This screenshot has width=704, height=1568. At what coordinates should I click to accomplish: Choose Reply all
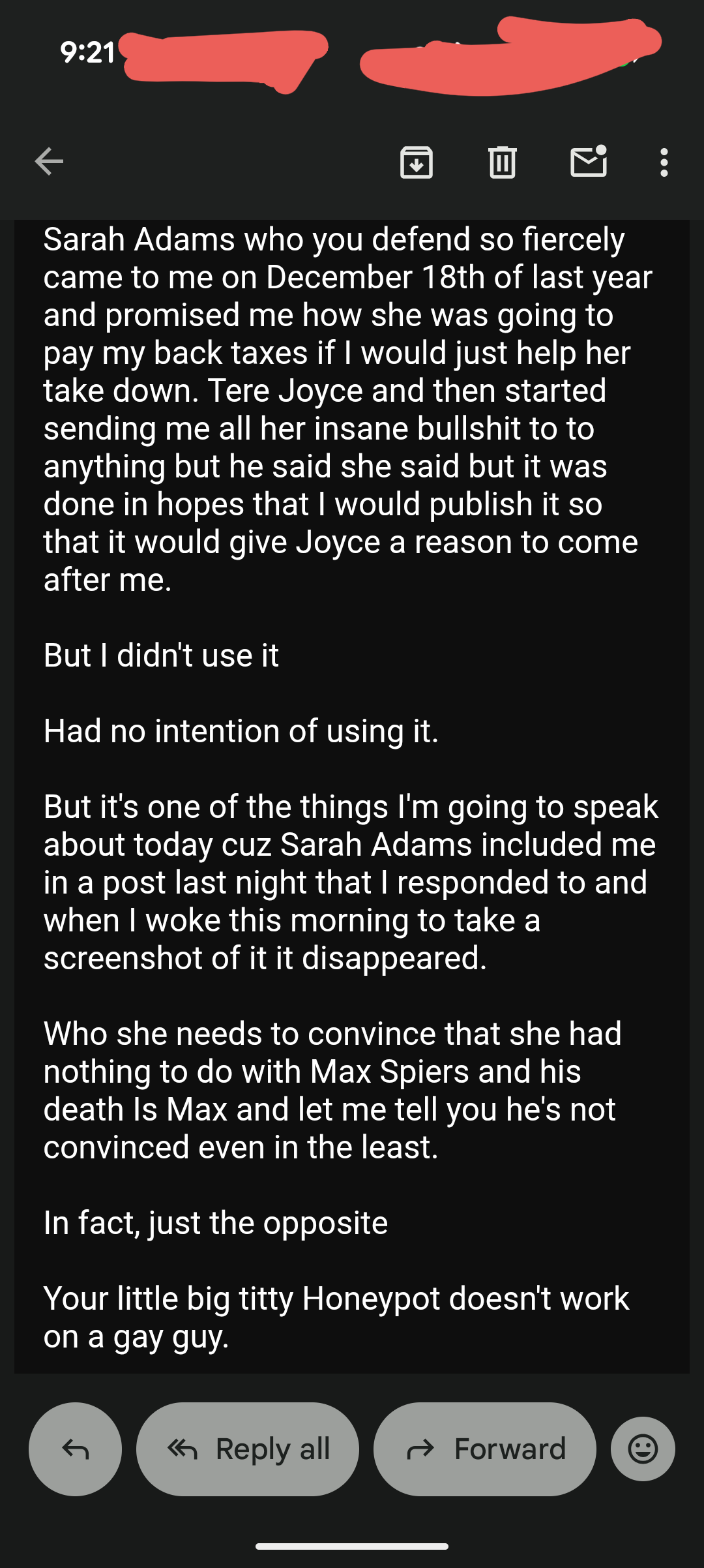point(248,1449)
